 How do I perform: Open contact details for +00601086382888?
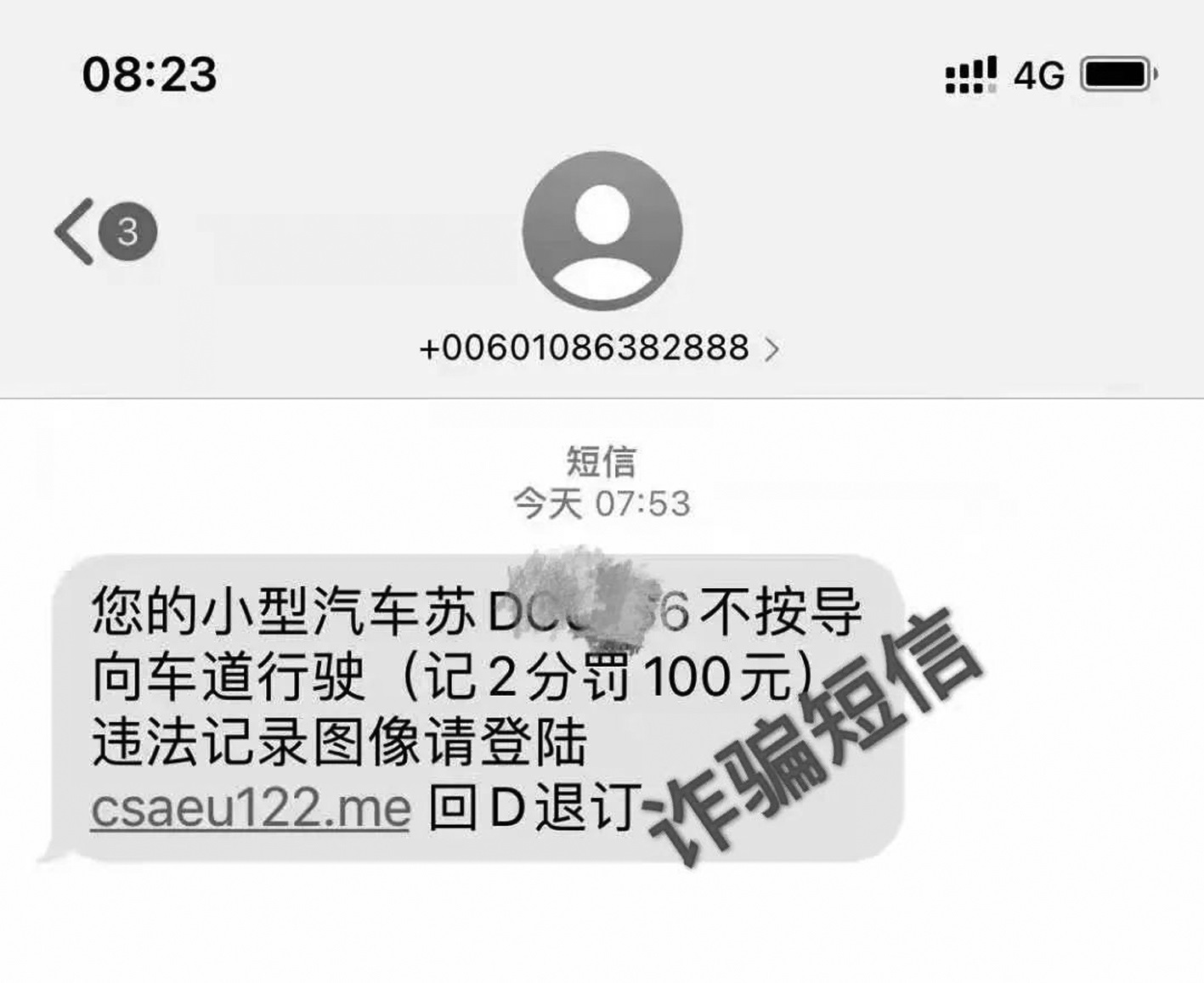598,348
